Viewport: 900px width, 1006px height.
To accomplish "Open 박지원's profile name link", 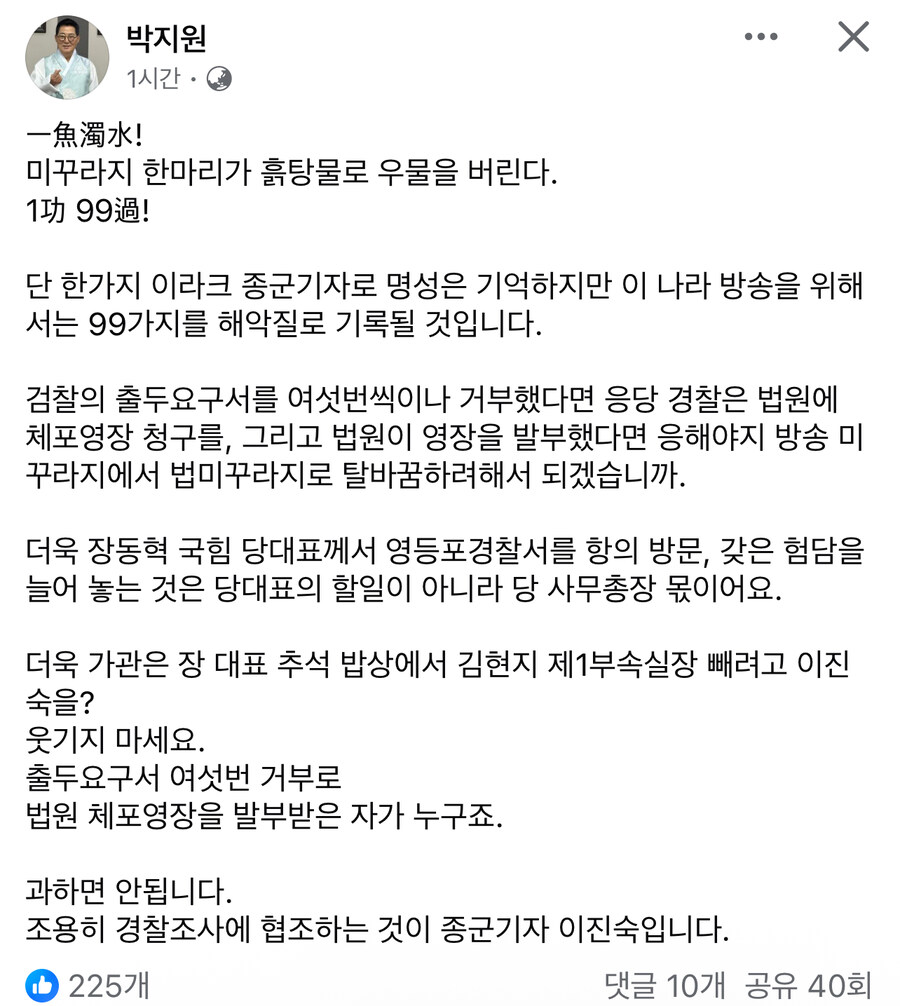I will (166, 39).
